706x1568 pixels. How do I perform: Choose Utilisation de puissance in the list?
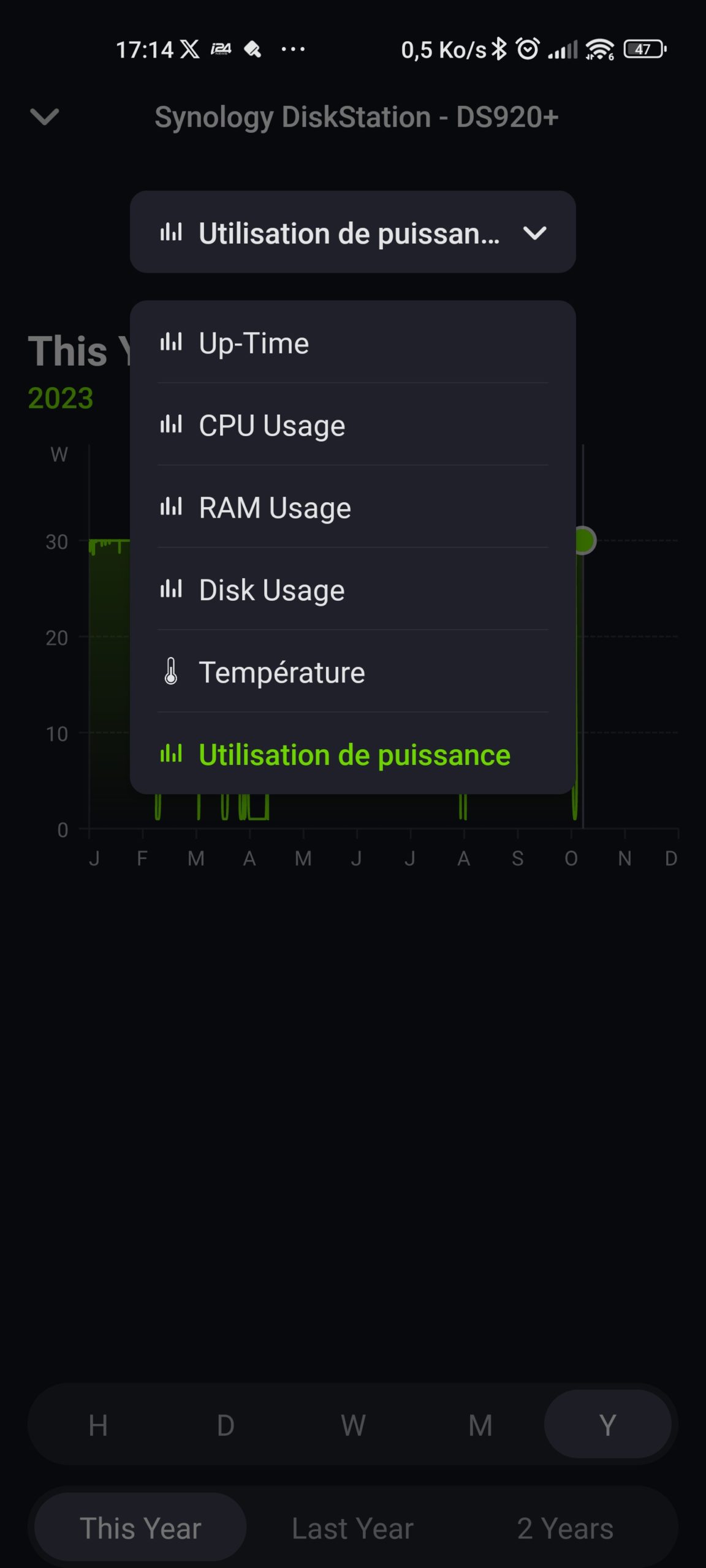click(x=352, y=754)
